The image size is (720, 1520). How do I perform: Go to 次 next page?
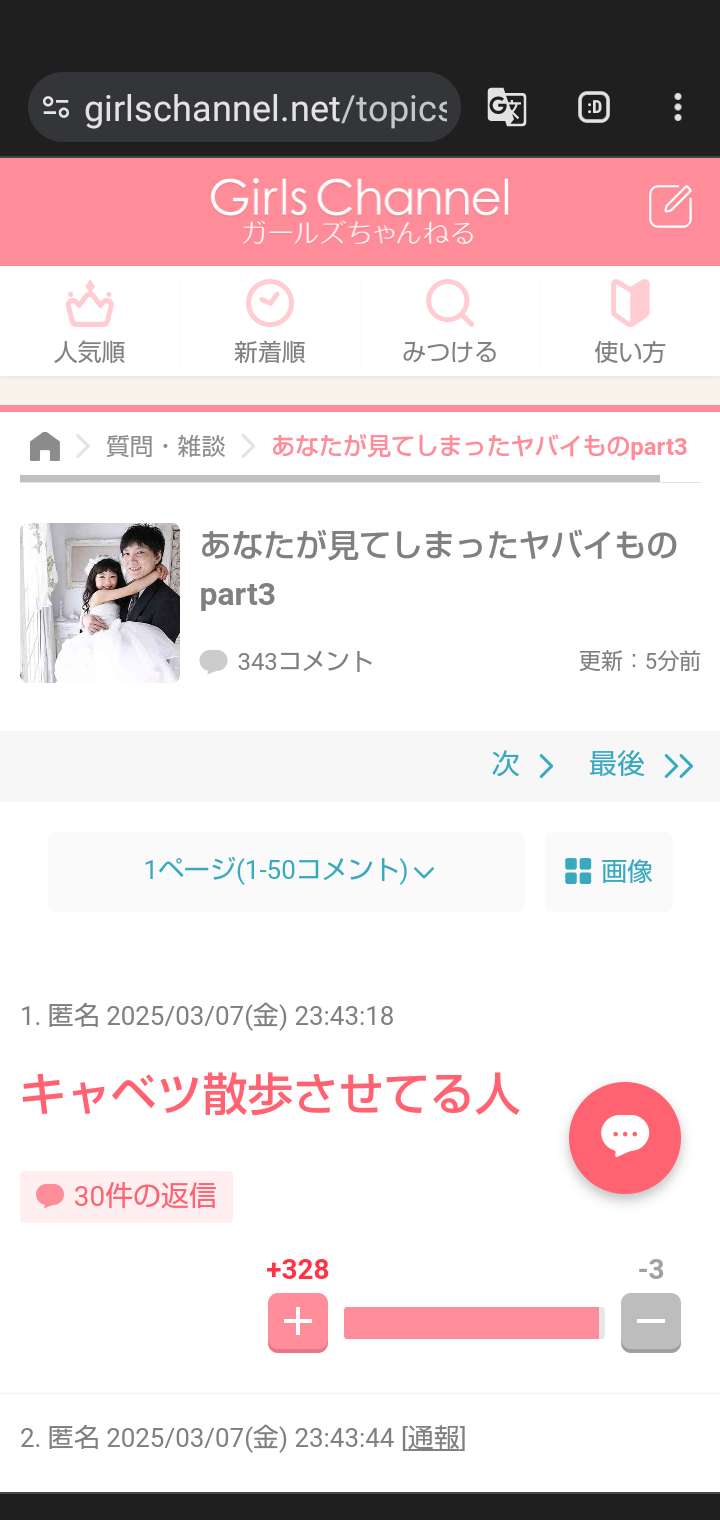click(x=522, y=765)
